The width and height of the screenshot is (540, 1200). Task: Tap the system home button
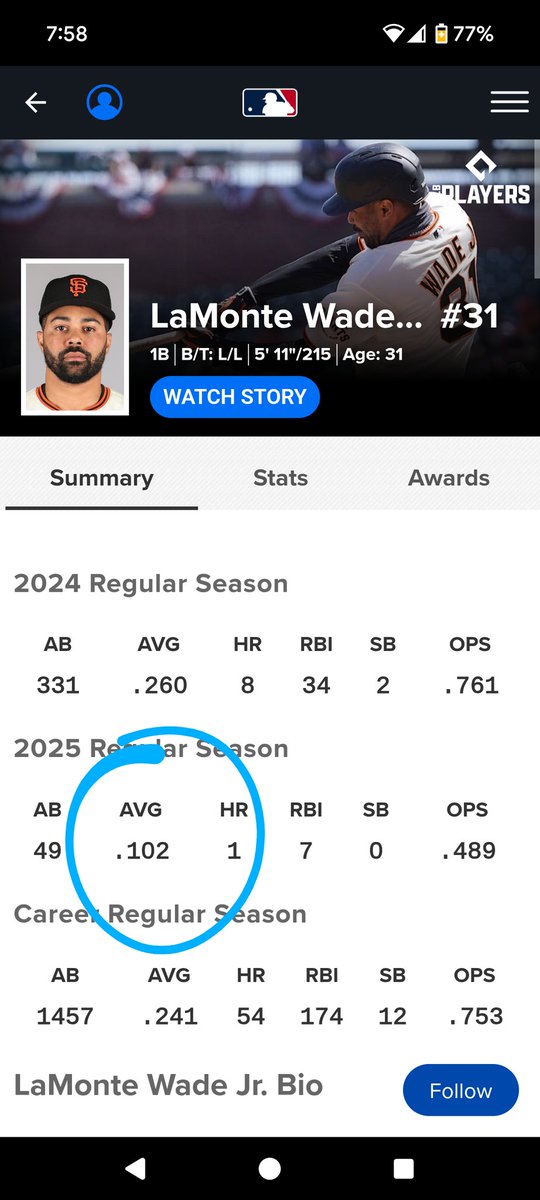tap(269, 1168)
